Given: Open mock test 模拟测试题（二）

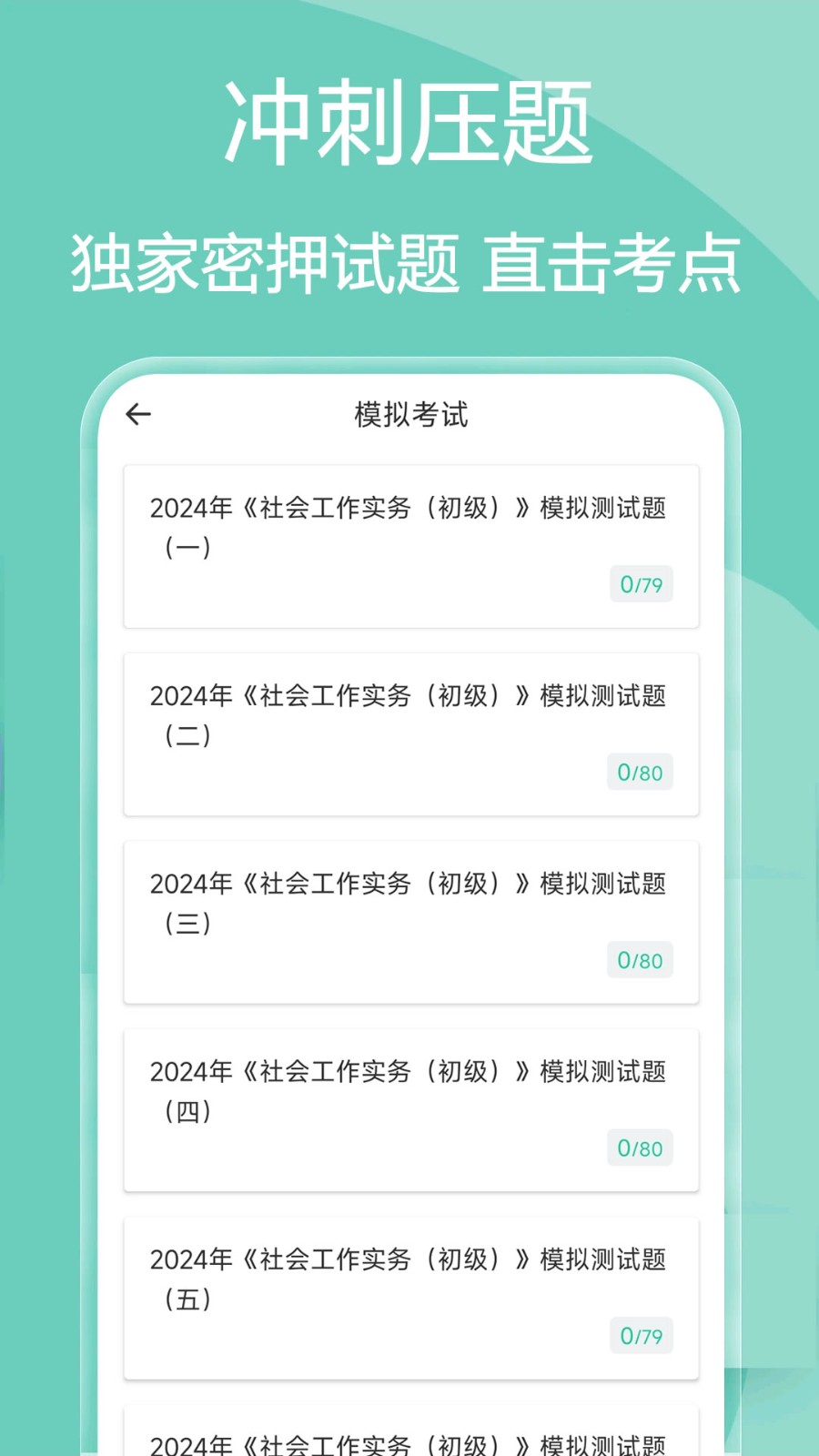Looking at the screenshot, I should click(409, 733).
